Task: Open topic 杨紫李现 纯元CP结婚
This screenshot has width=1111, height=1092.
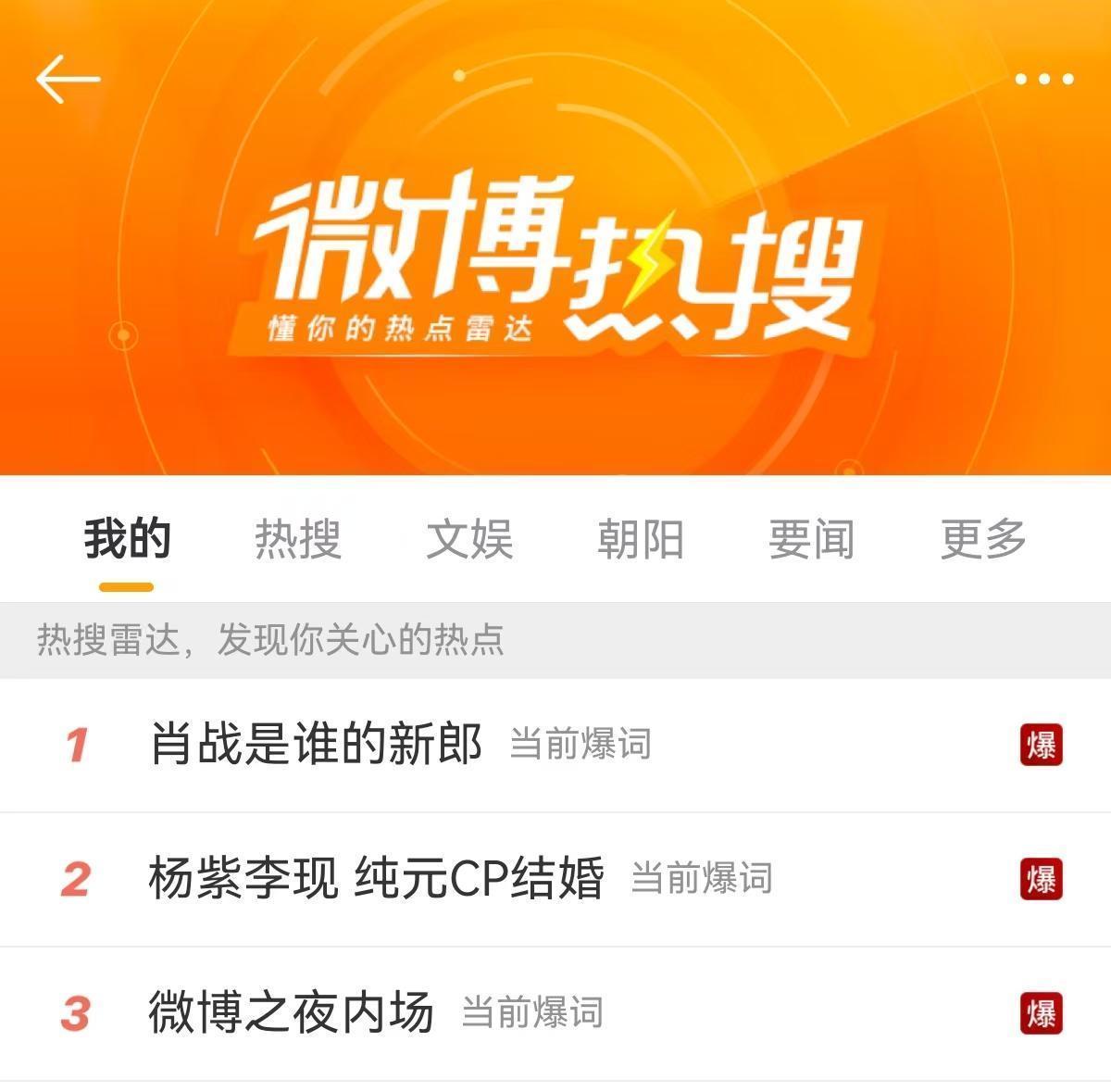Action: click(376, 878)
